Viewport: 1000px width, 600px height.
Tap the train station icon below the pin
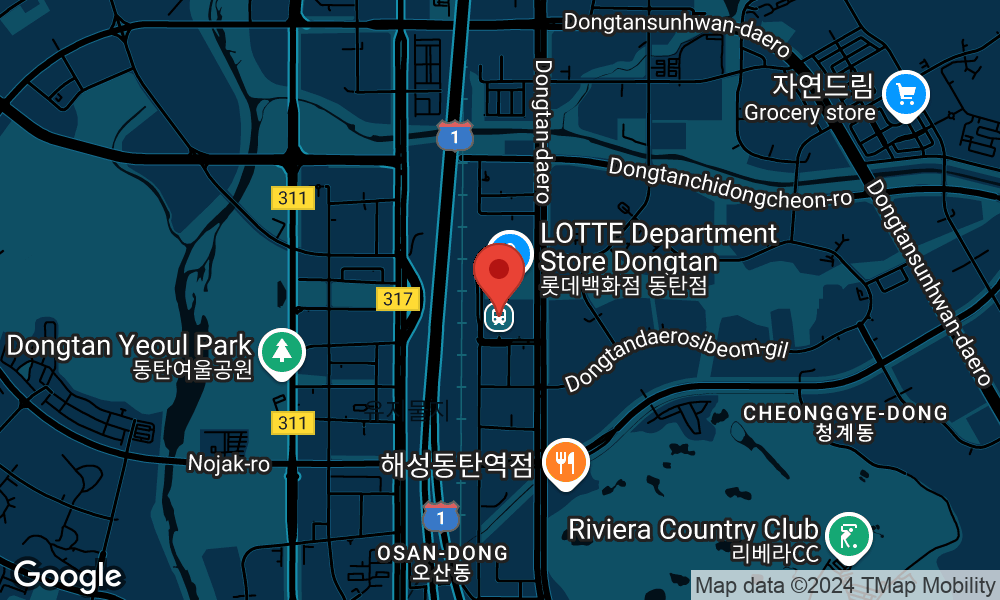[x=498, y=318]
